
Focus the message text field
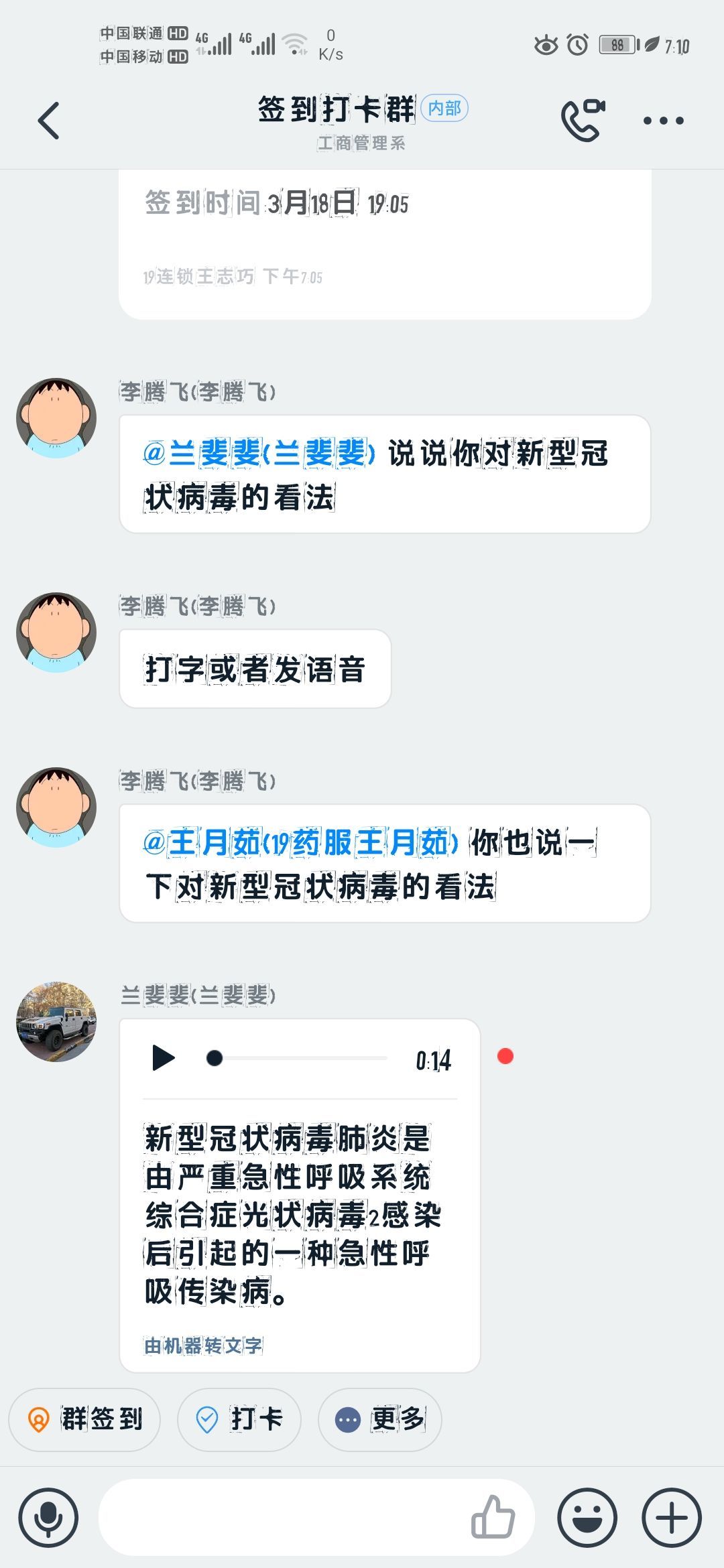[x=282, y=1518]
